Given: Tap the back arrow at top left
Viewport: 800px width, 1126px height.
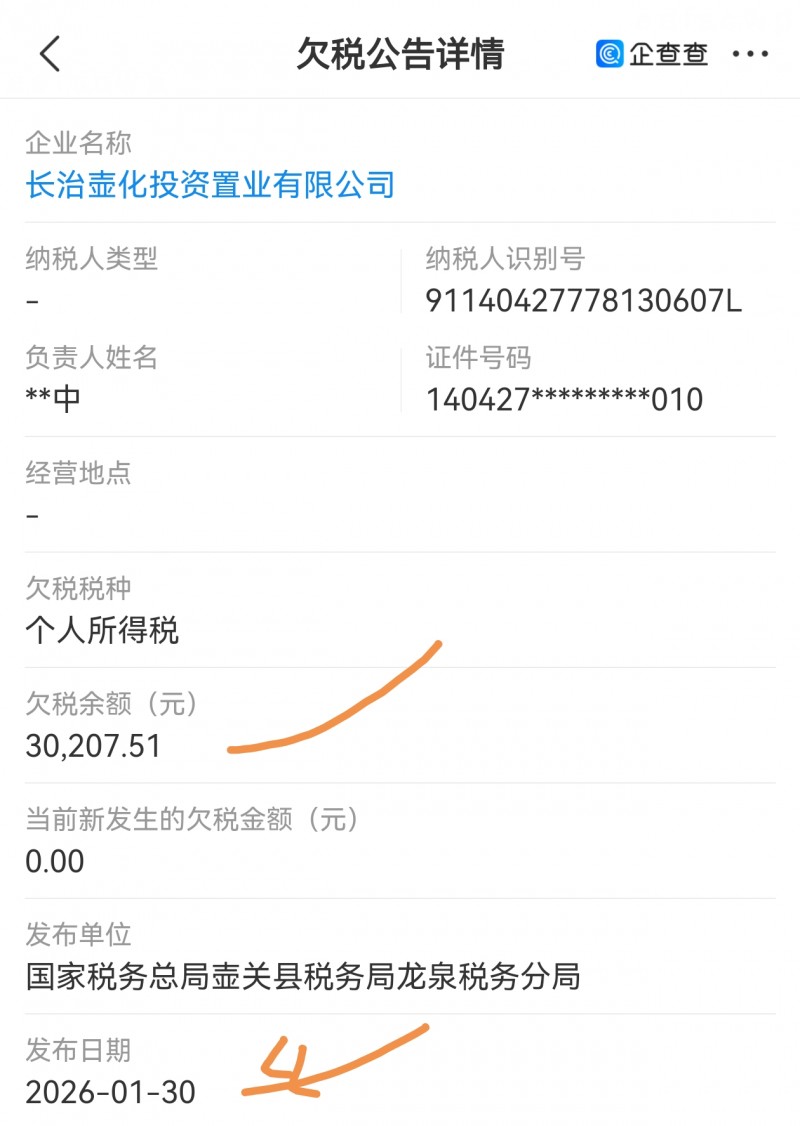Looking at the screenshot, I should pyautogui.click(x=48, y=54).
